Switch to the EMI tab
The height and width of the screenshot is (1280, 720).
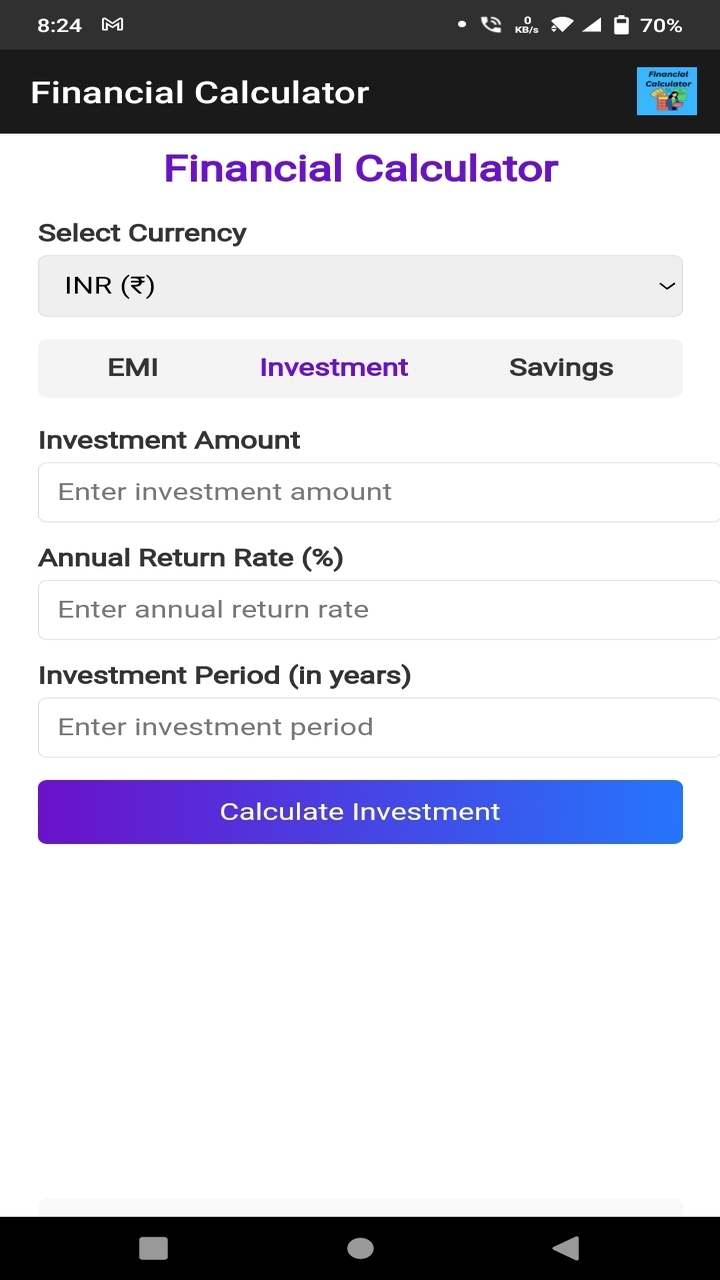pos(133,367)
